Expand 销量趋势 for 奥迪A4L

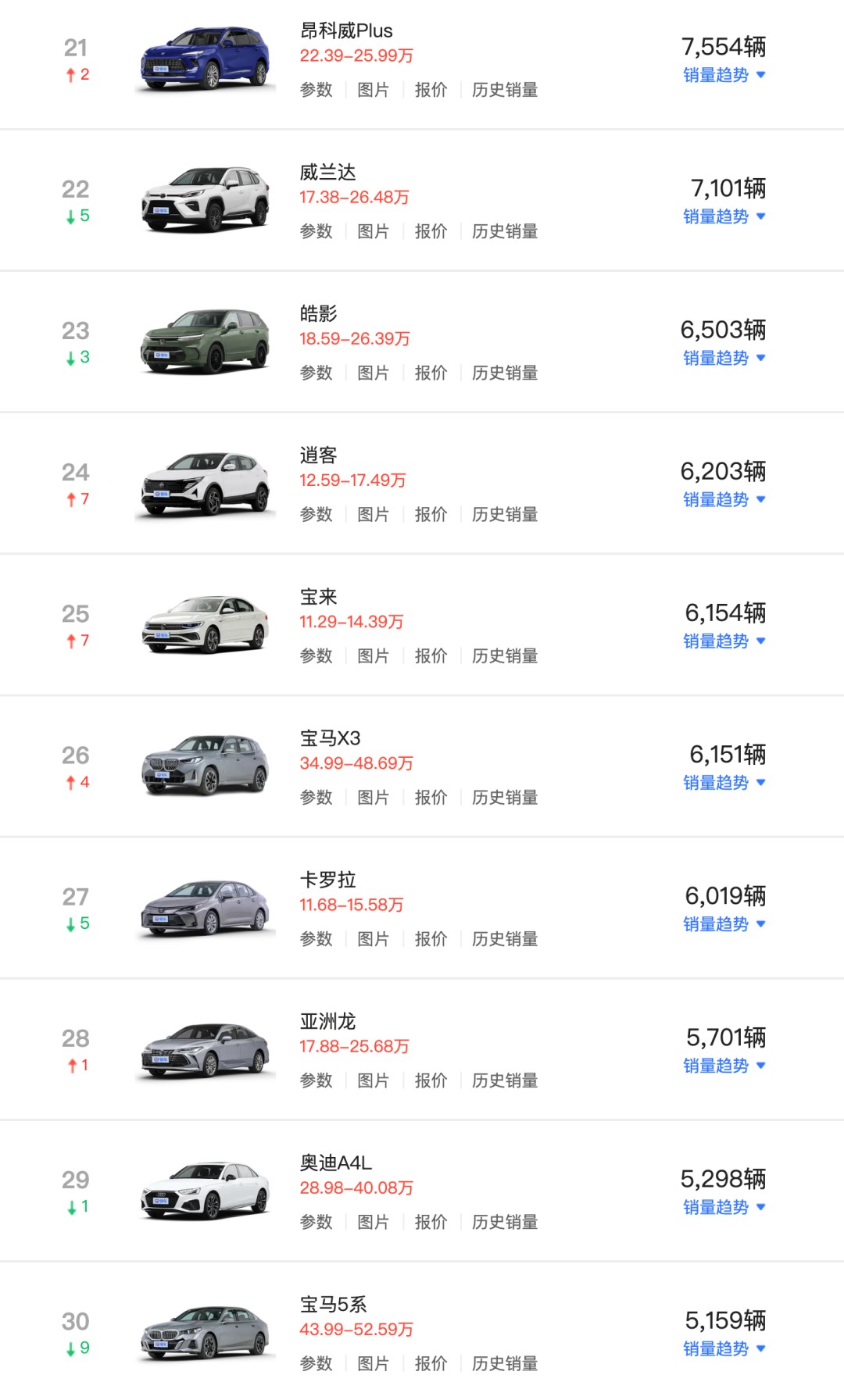click(x=724, y=1207)
